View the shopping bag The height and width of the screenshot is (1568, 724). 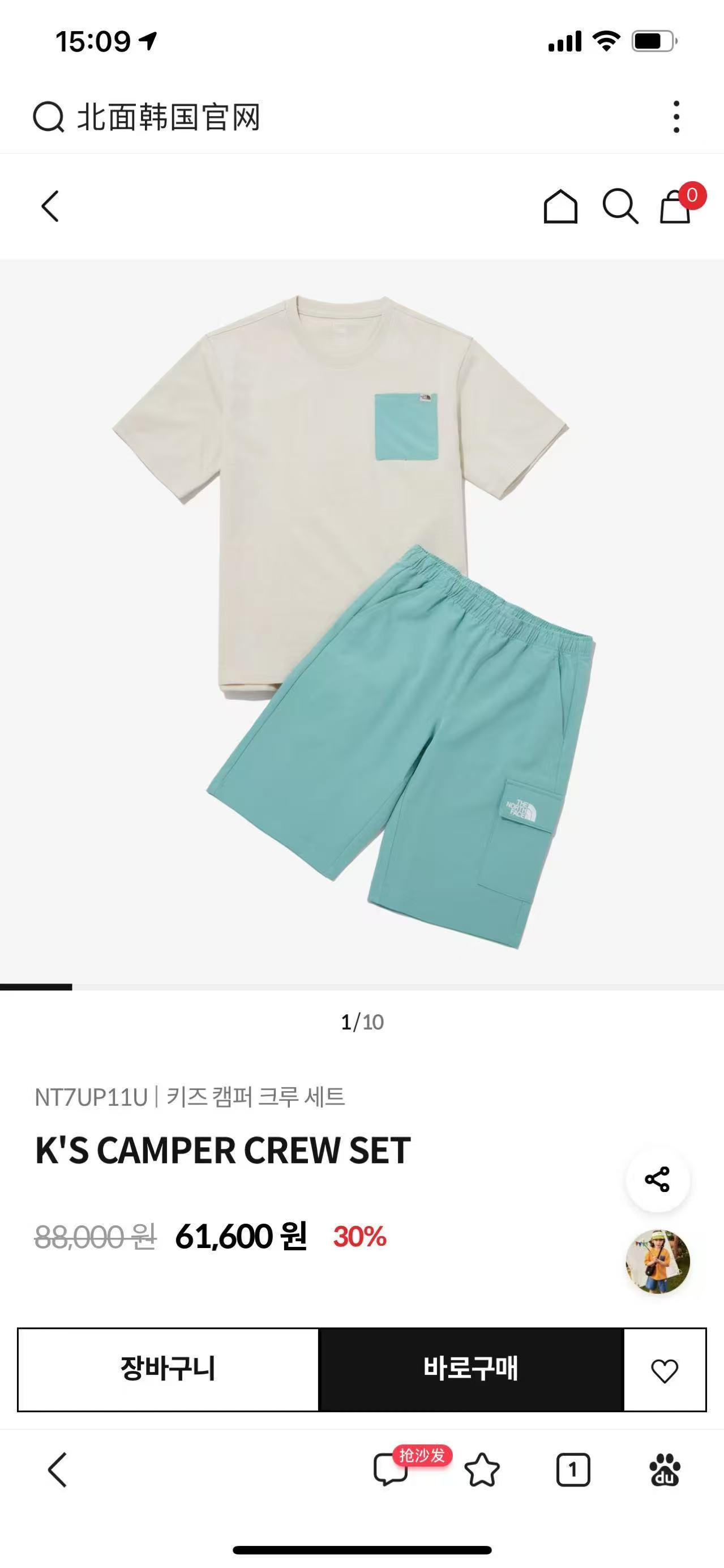tap(676, 207)
